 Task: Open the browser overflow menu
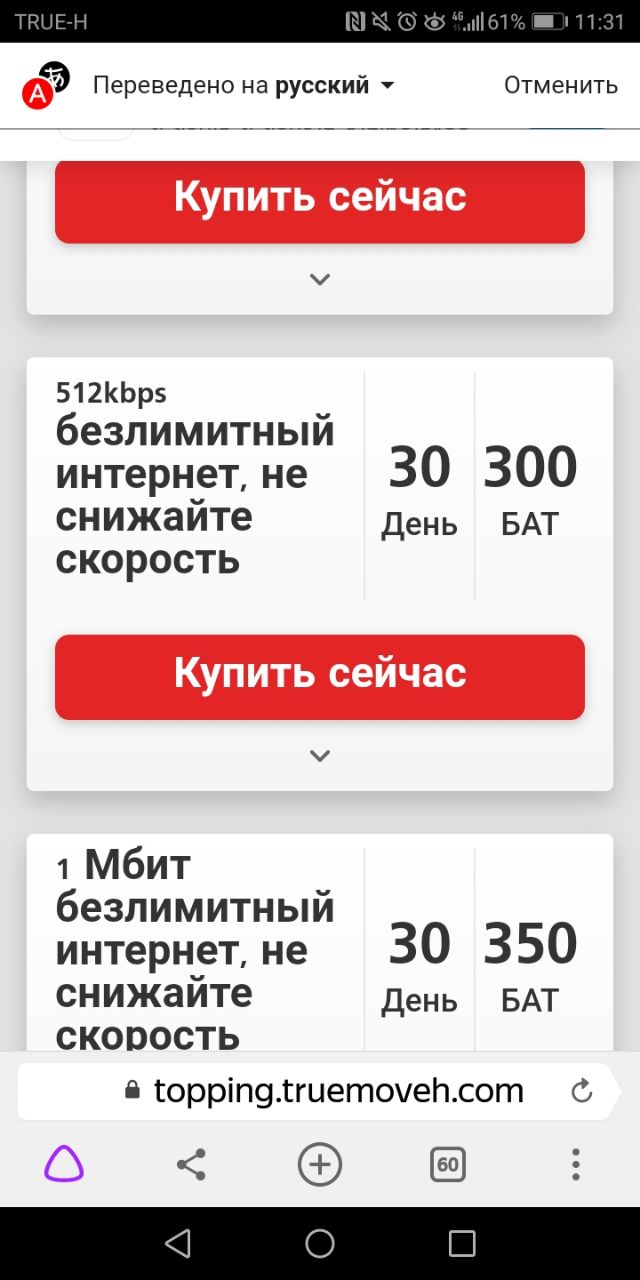point(575,1164)
